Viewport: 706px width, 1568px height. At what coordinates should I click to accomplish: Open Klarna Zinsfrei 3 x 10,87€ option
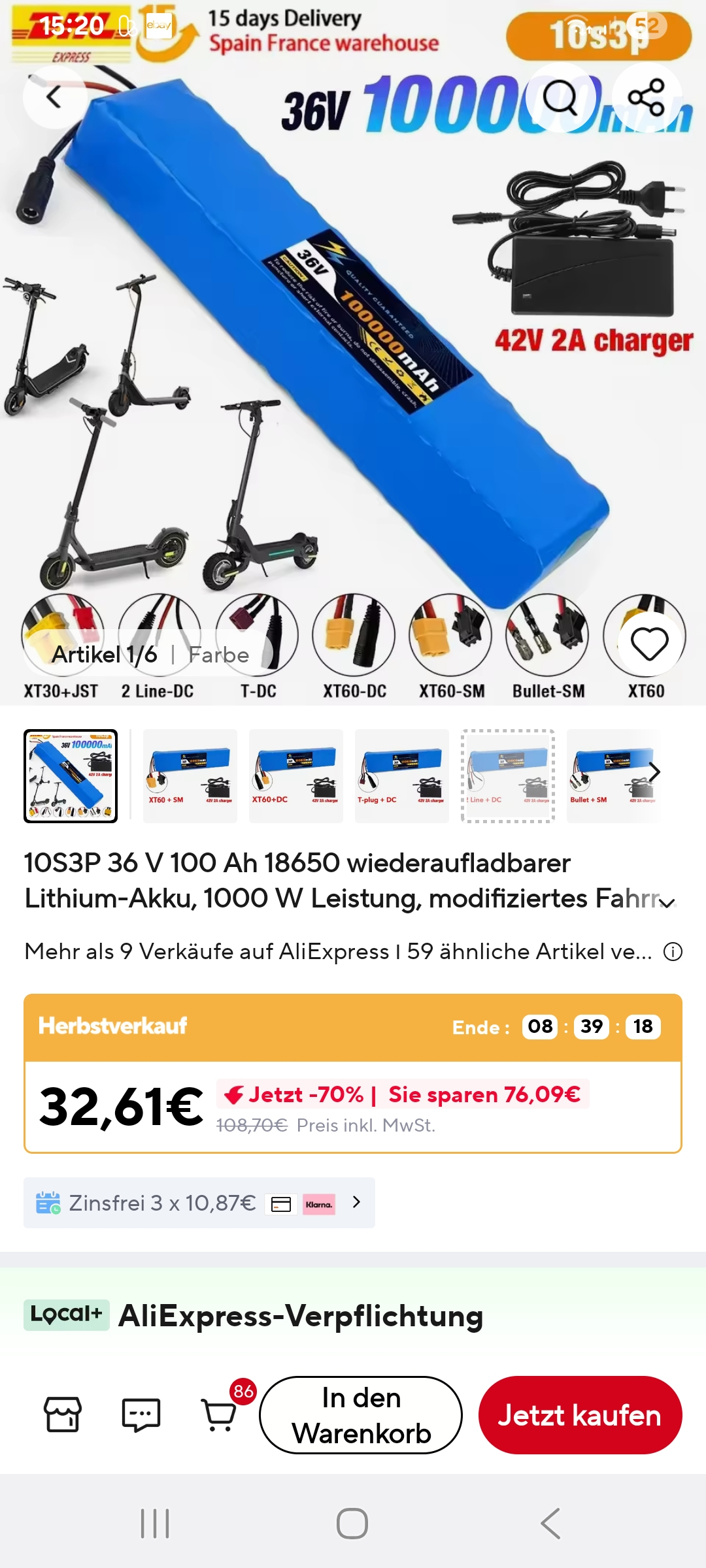[199, 1203]
